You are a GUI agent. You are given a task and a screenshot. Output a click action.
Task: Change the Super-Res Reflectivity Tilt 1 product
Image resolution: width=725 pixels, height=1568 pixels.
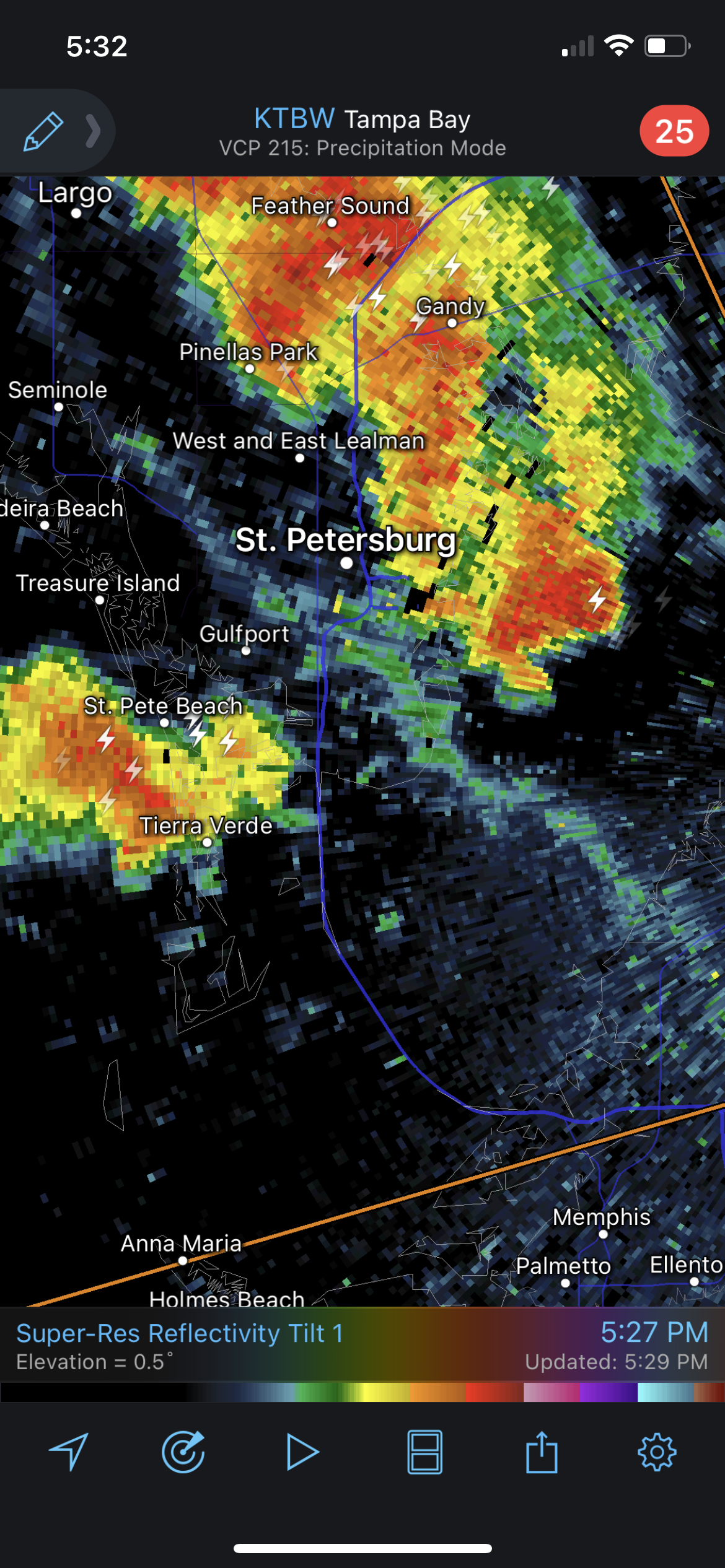[x=180, y=1333]
